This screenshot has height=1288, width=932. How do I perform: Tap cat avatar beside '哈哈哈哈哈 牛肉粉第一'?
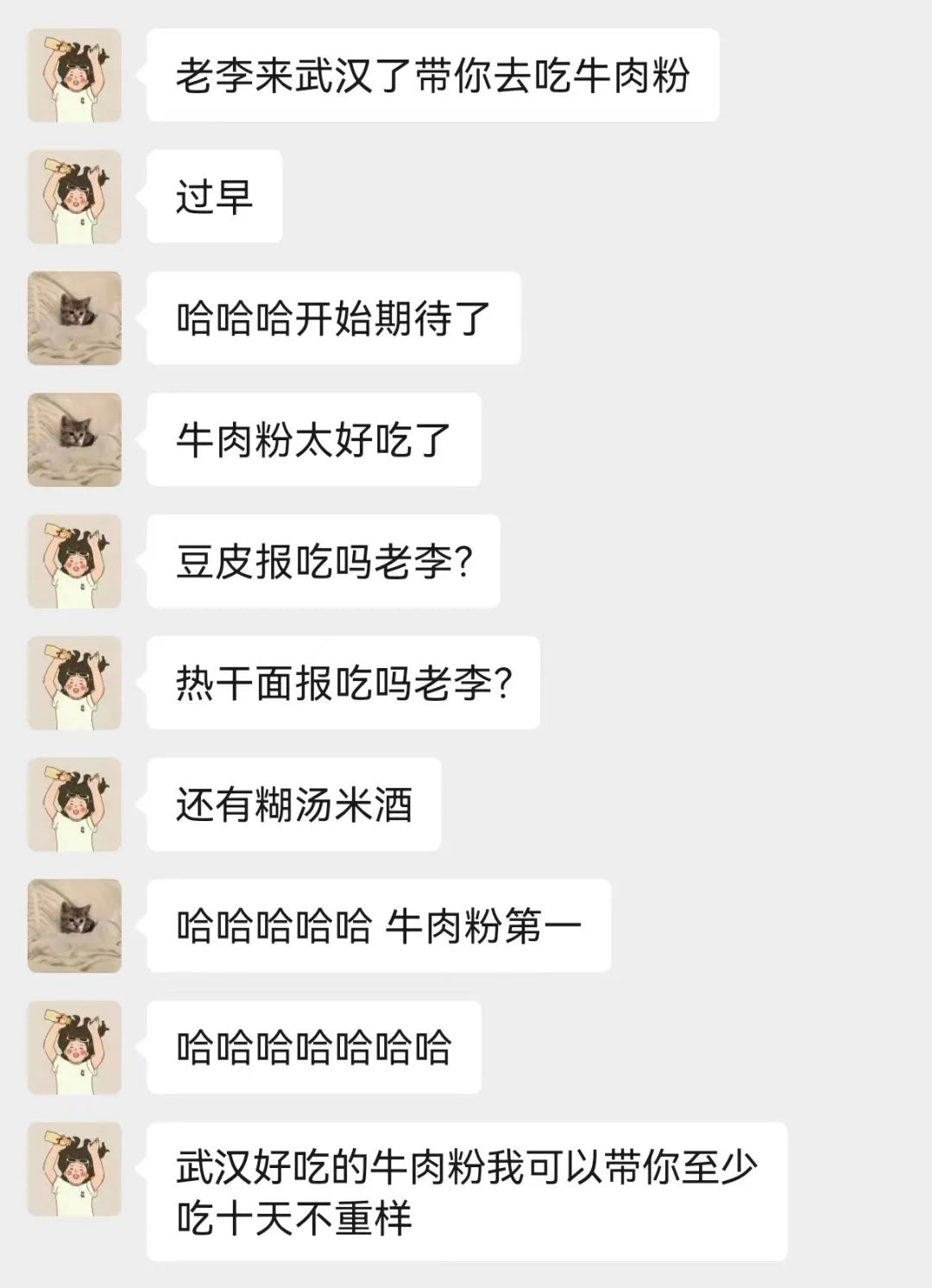click(x=74, y=925)
